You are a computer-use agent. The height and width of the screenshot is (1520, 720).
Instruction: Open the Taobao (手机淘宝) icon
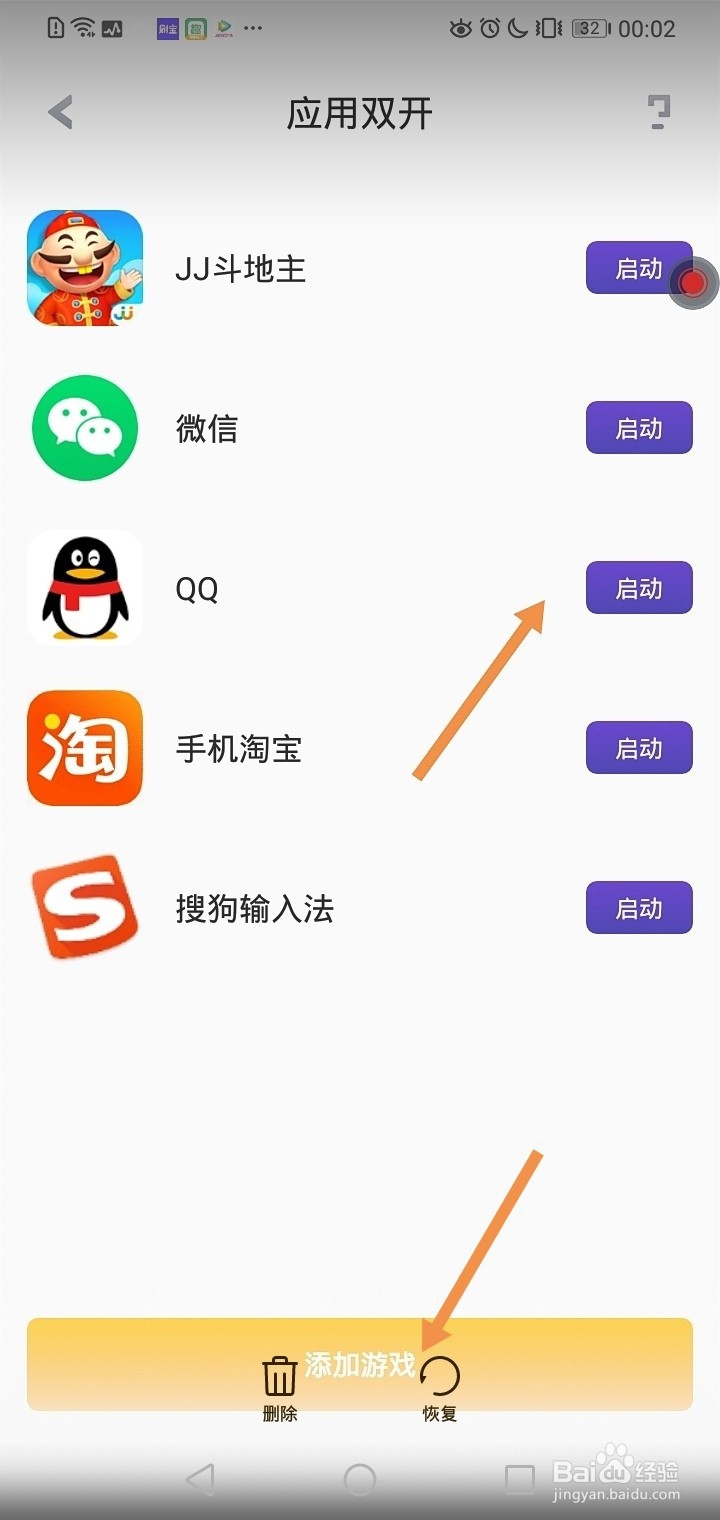tap(84, 747)
